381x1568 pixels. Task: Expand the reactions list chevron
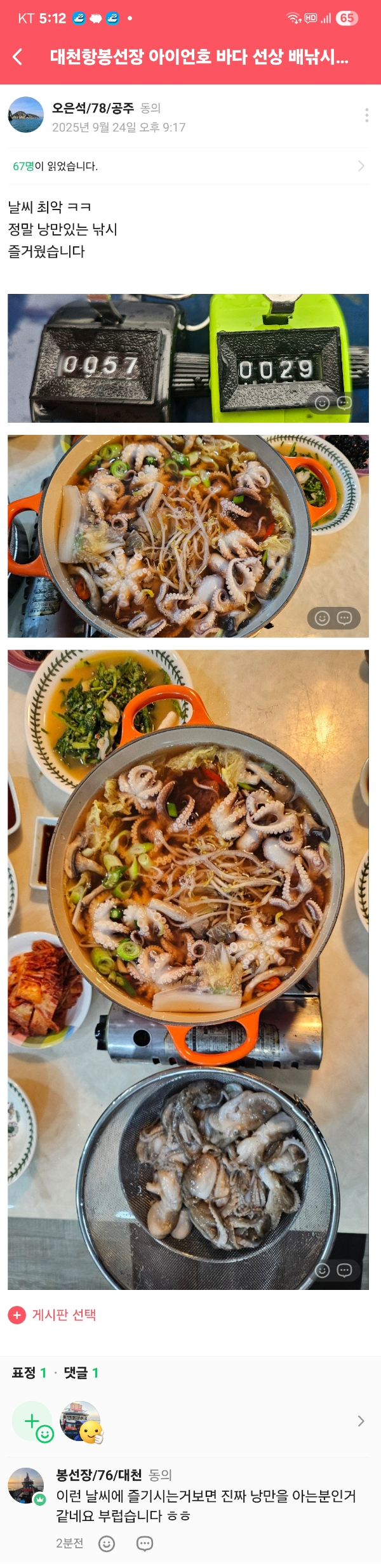361,1421
